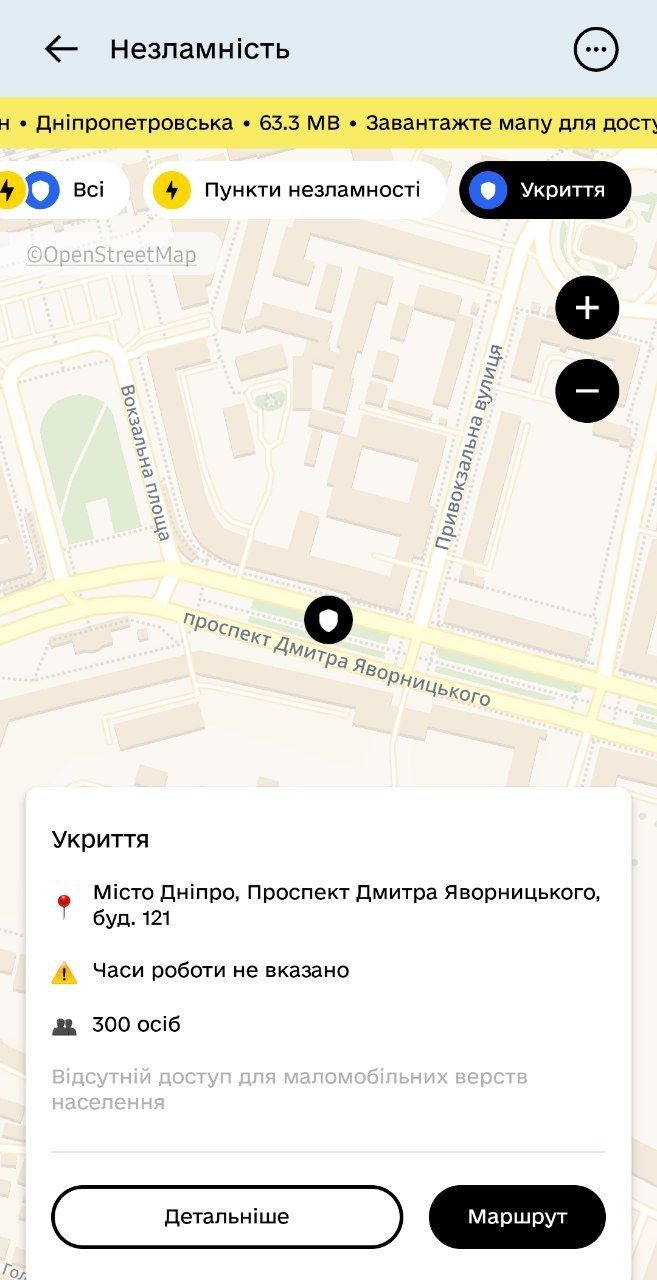Switch to Пункти незламності filter
Image resolution: width=657 pixels, height=1280 pixels.
tap(296, 190)
